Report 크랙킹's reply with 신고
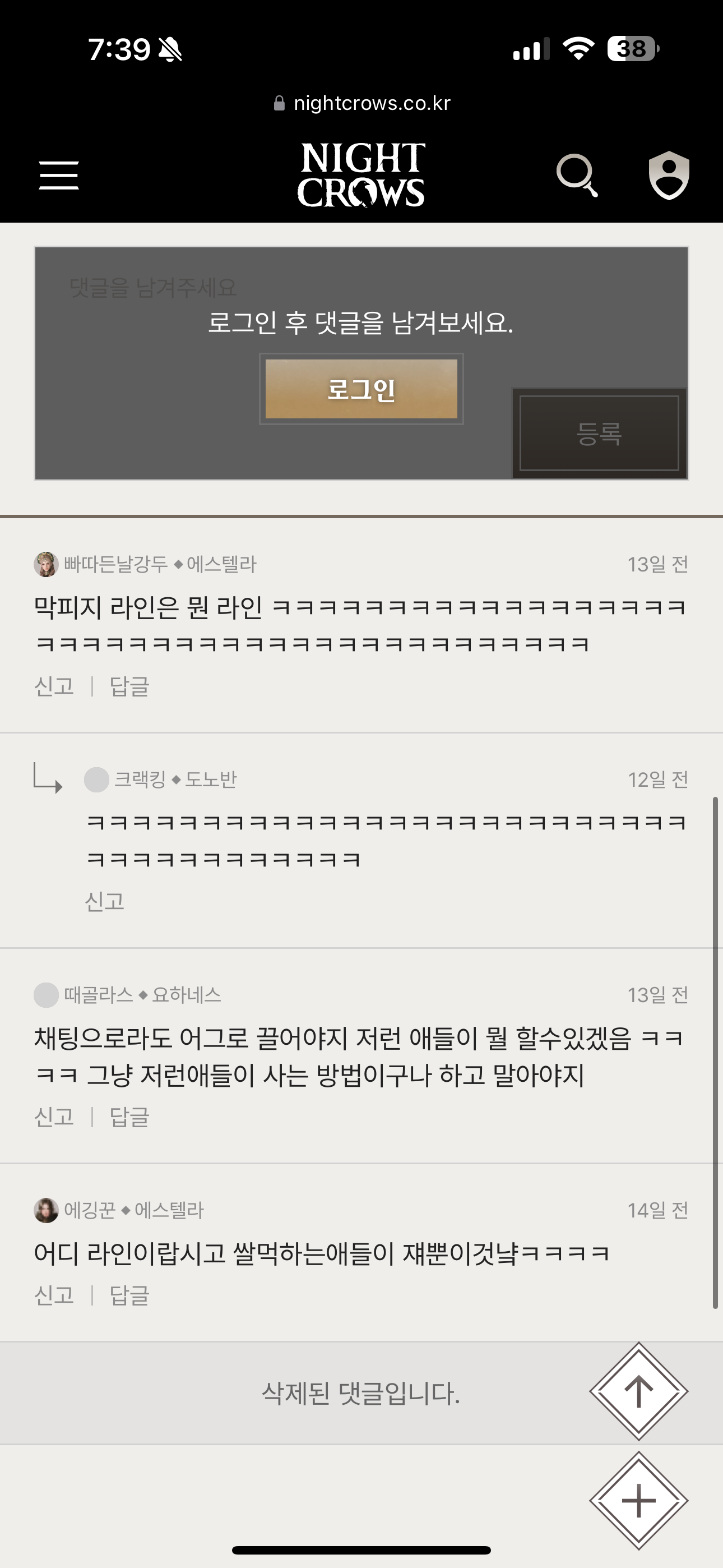This screenshot has height=1568, width=723. pyautogui.click(x=105, y=901)
